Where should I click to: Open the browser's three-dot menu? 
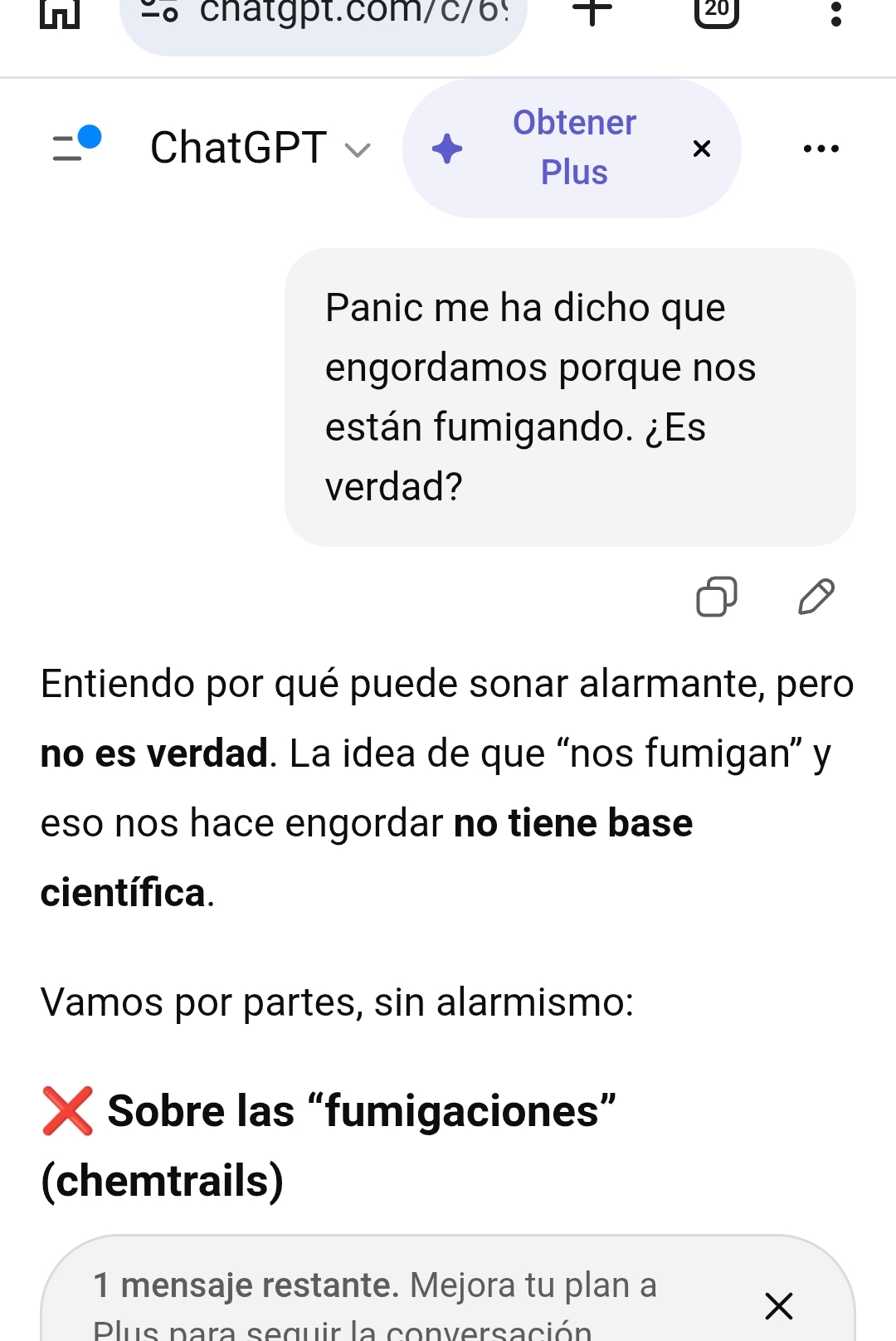[x=835, y=13]
